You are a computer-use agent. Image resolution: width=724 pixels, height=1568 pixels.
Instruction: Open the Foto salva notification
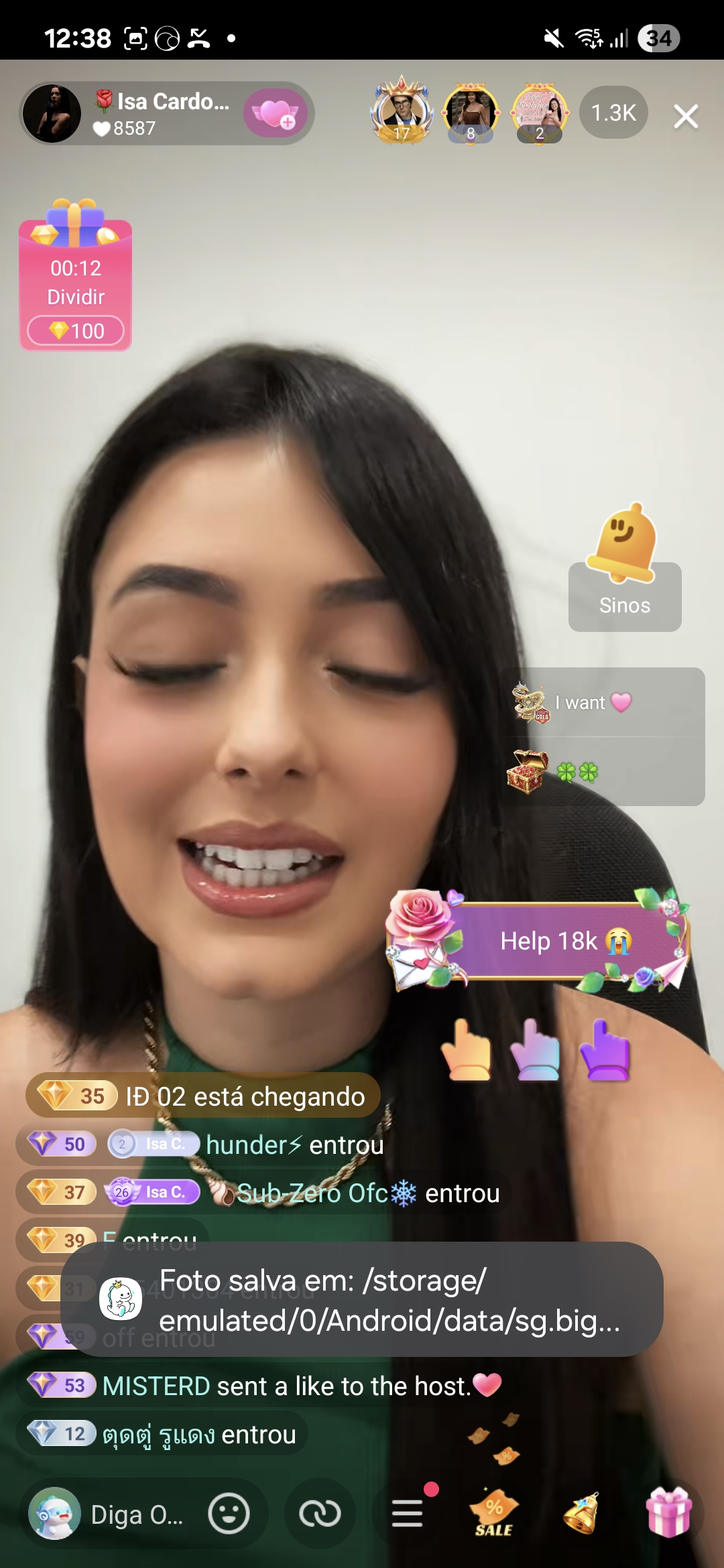coord(362,1300)
